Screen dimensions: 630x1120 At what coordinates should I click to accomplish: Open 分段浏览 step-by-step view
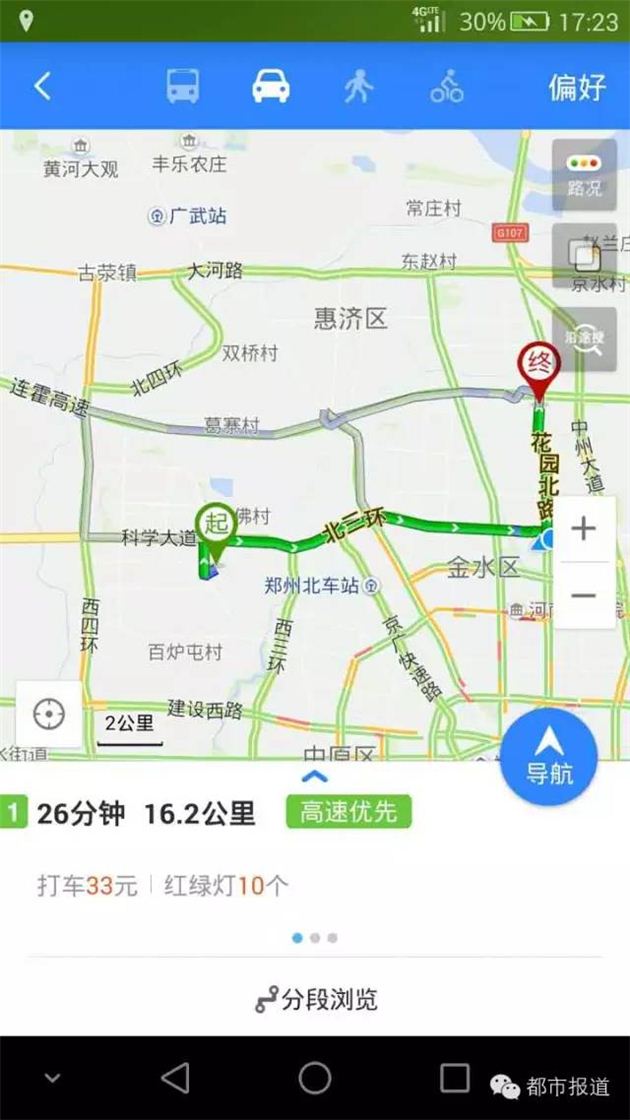315,998
